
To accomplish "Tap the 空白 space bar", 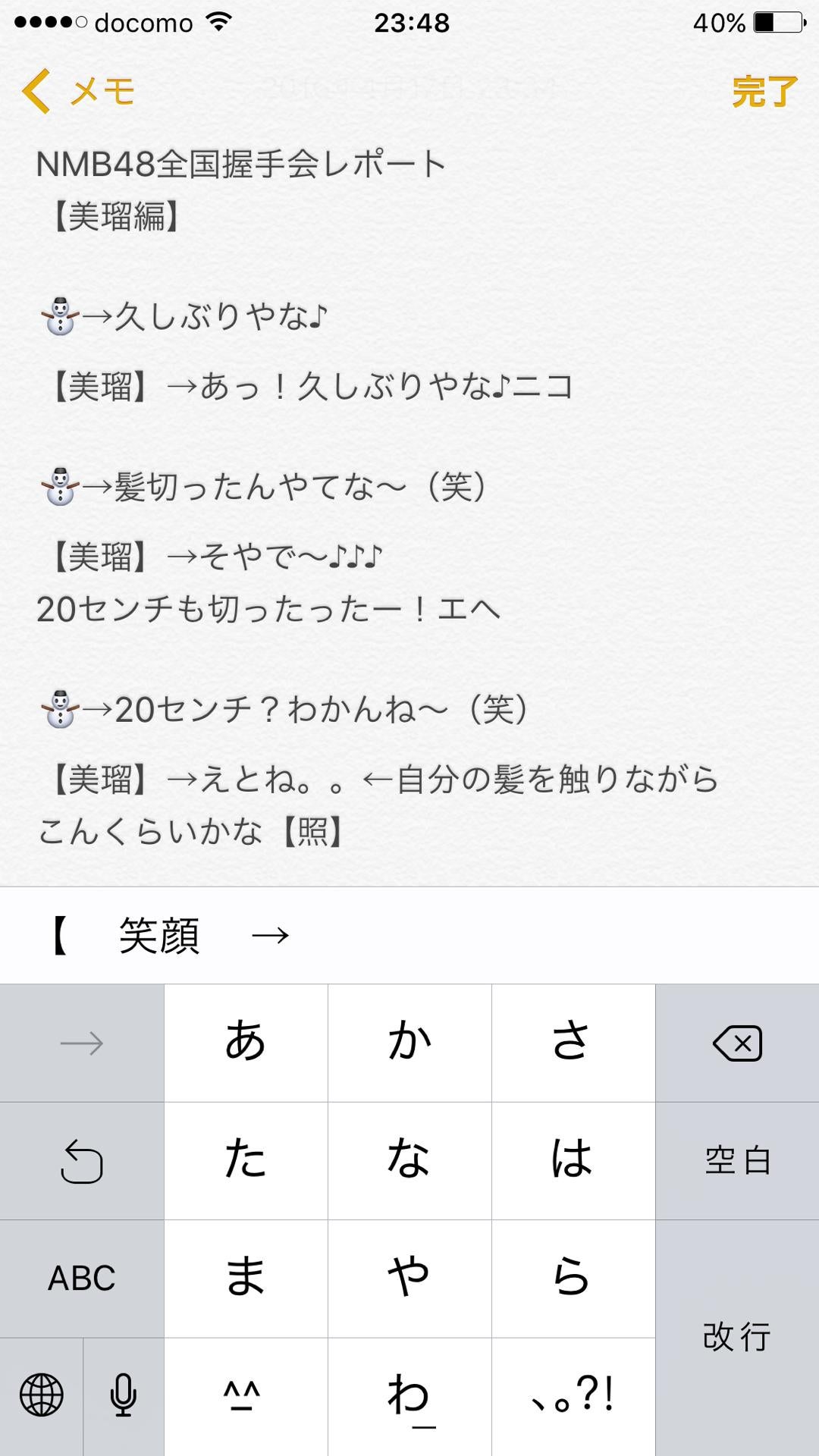I will (x=736, y=1159).
